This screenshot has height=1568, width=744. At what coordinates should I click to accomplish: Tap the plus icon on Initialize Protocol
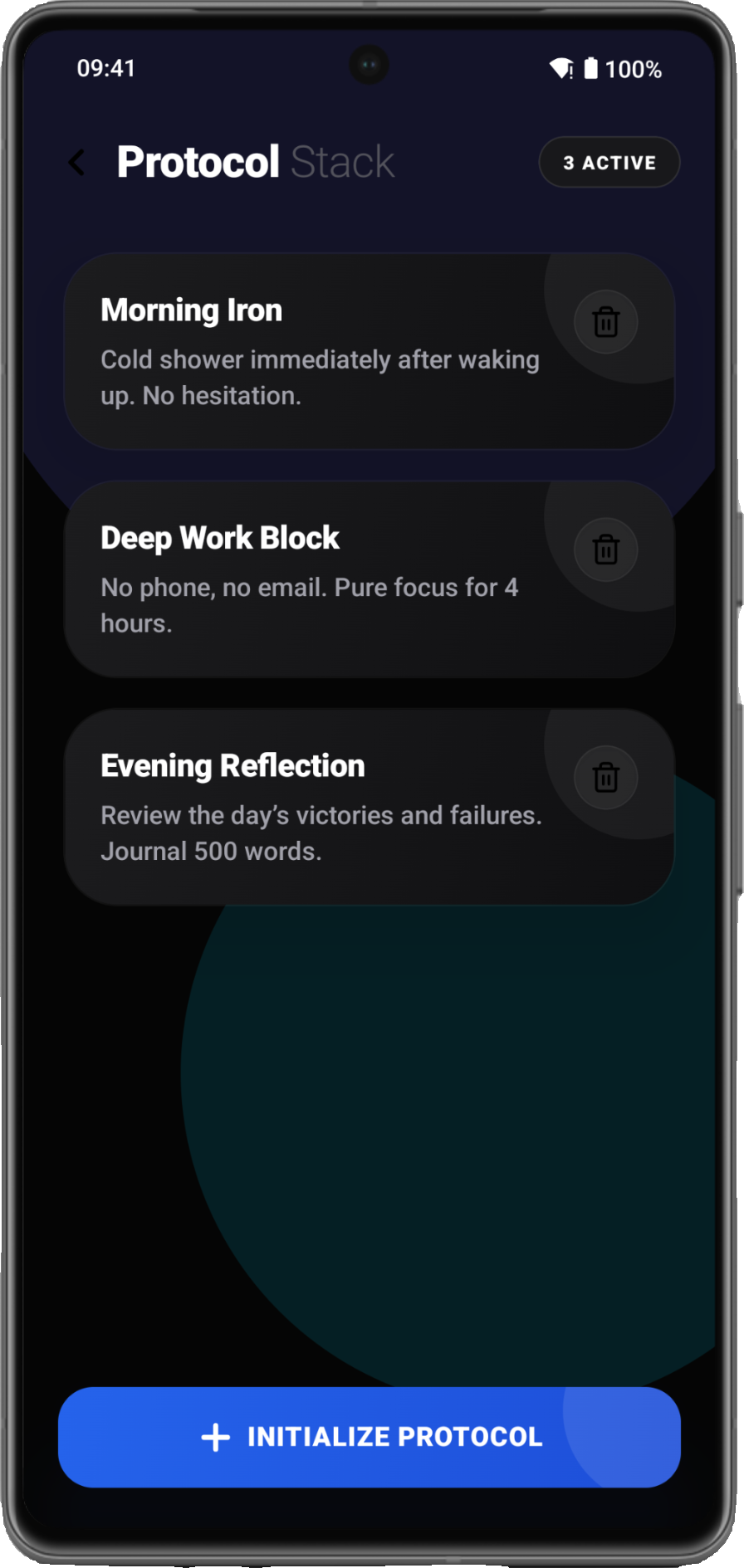pyautogui.click(x=214, y=1437)
